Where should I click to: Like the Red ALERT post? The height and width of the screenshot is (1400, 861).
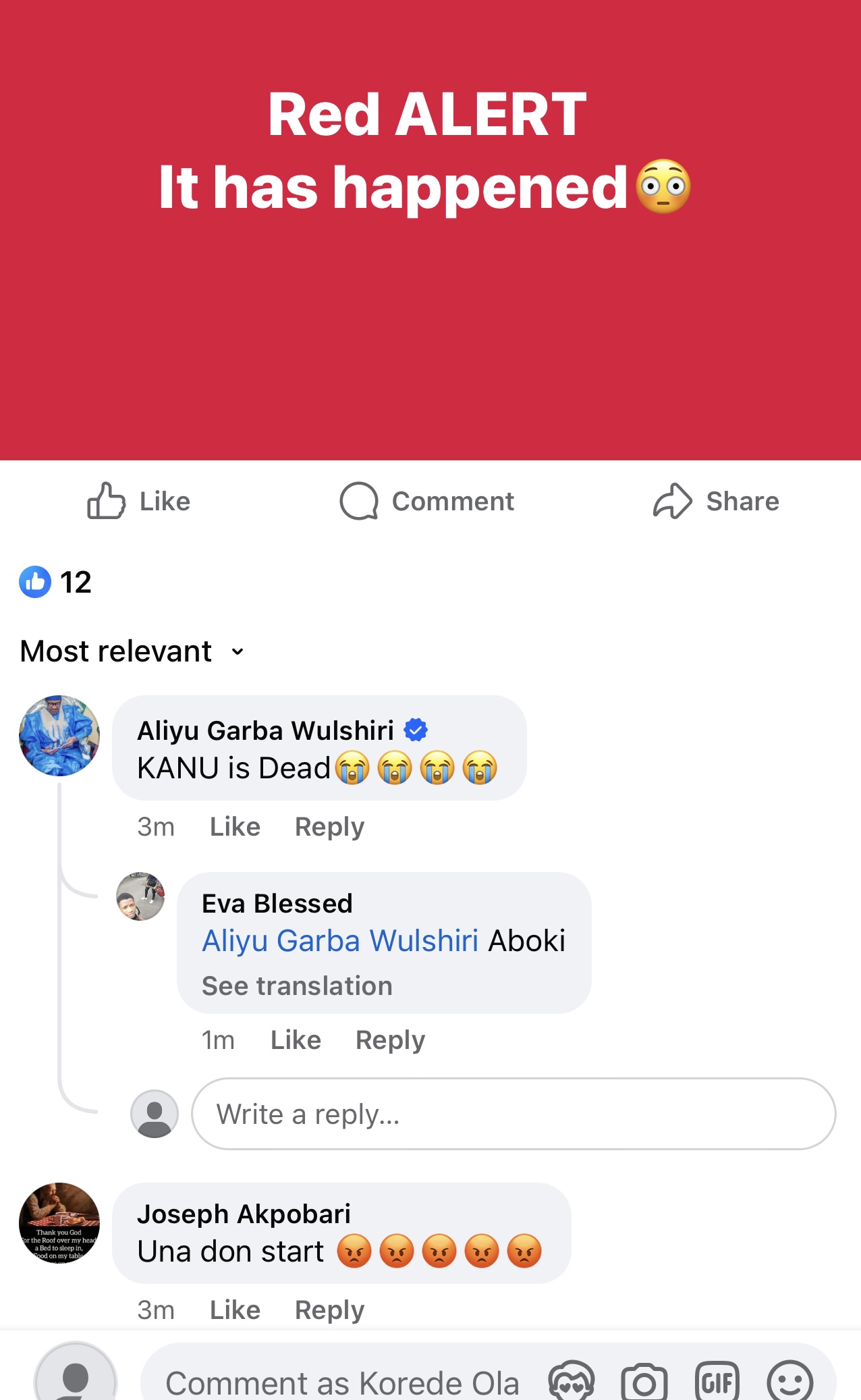(139, 502)
